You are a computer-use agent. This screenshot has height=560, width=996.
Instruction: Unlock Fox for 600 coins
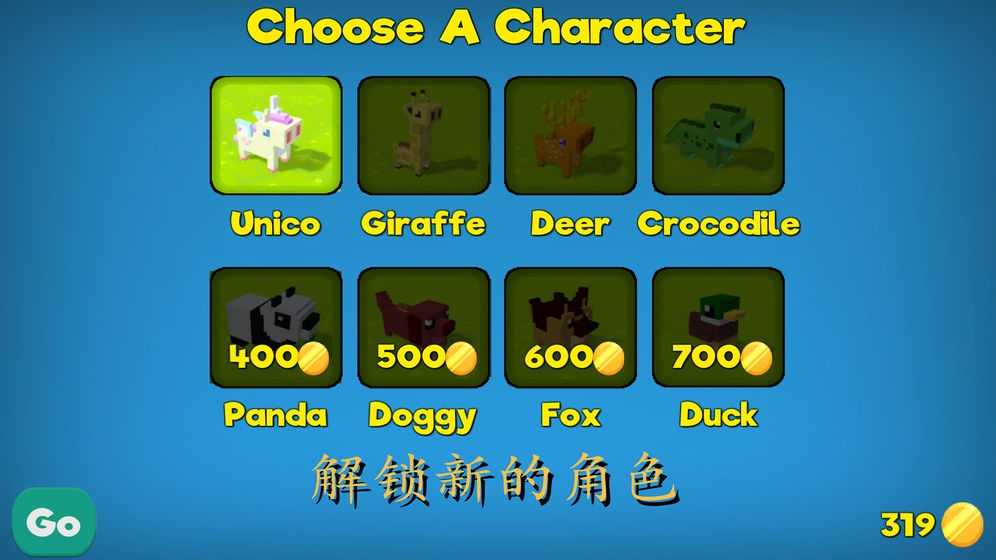coord(570,327)
